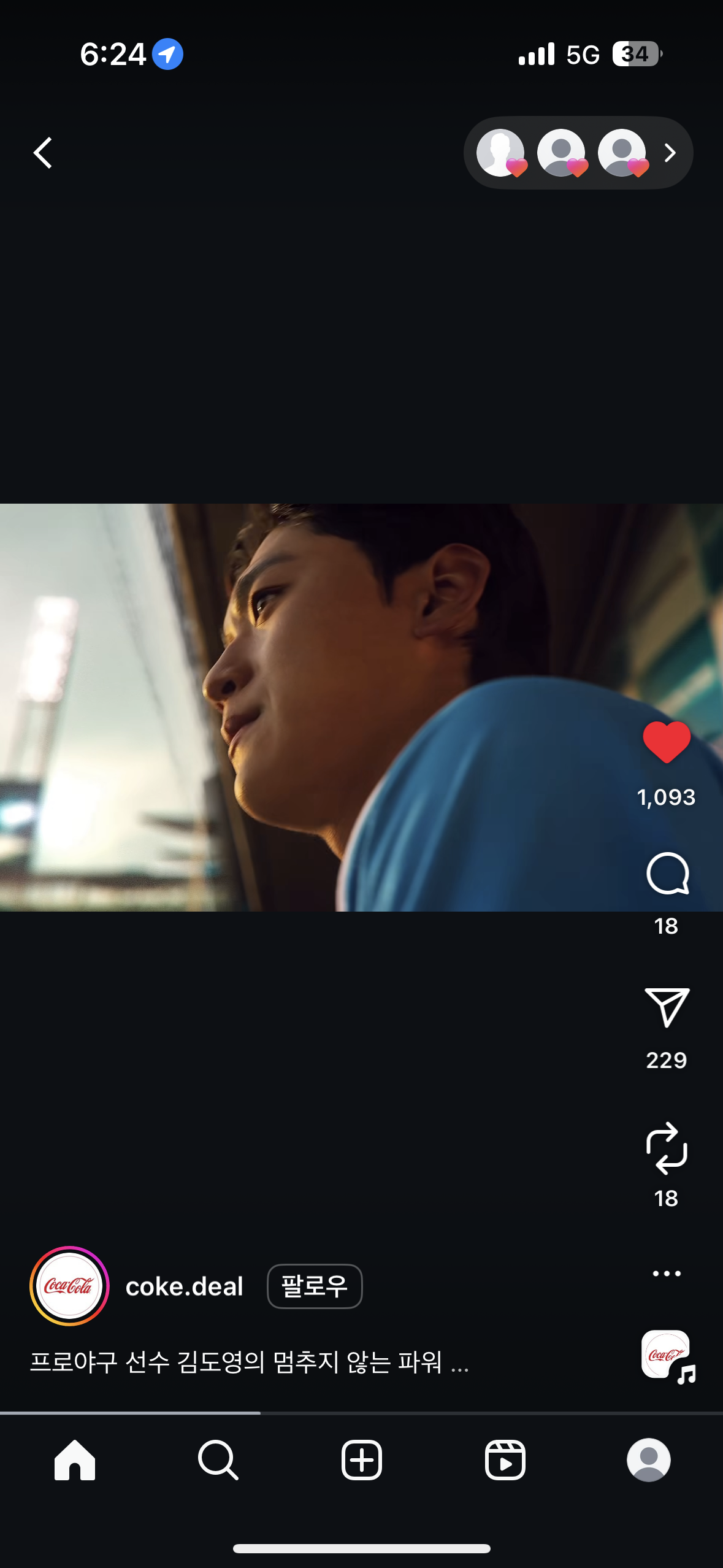Screen dimensions: 723x1568
Task: Follow coke.deal with the 팔로우 button
Action: click(x=315, y=1286)
